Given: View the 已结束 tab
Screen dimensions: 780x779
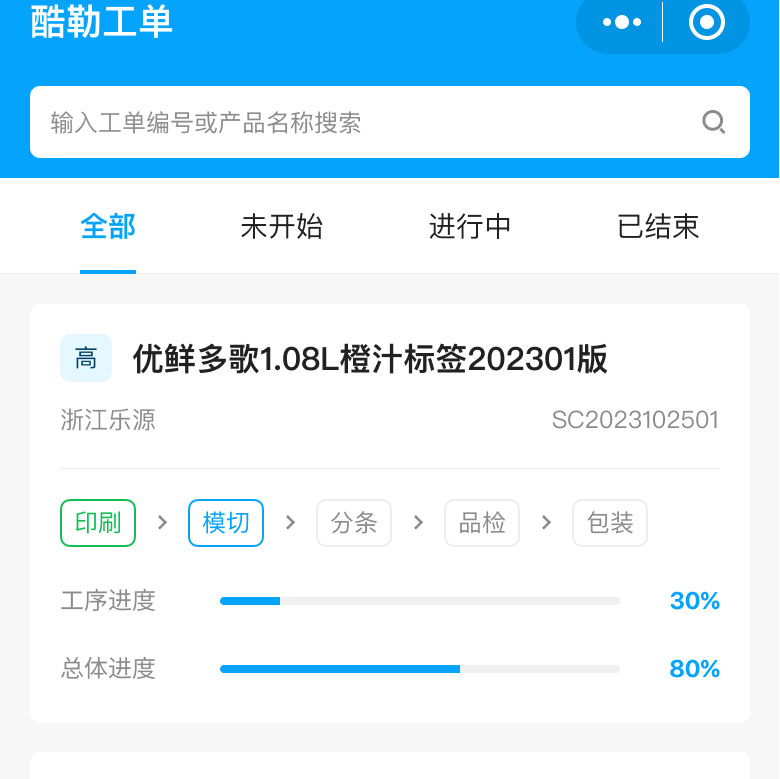Looking at the screenshot, I should tap(658, 227).
